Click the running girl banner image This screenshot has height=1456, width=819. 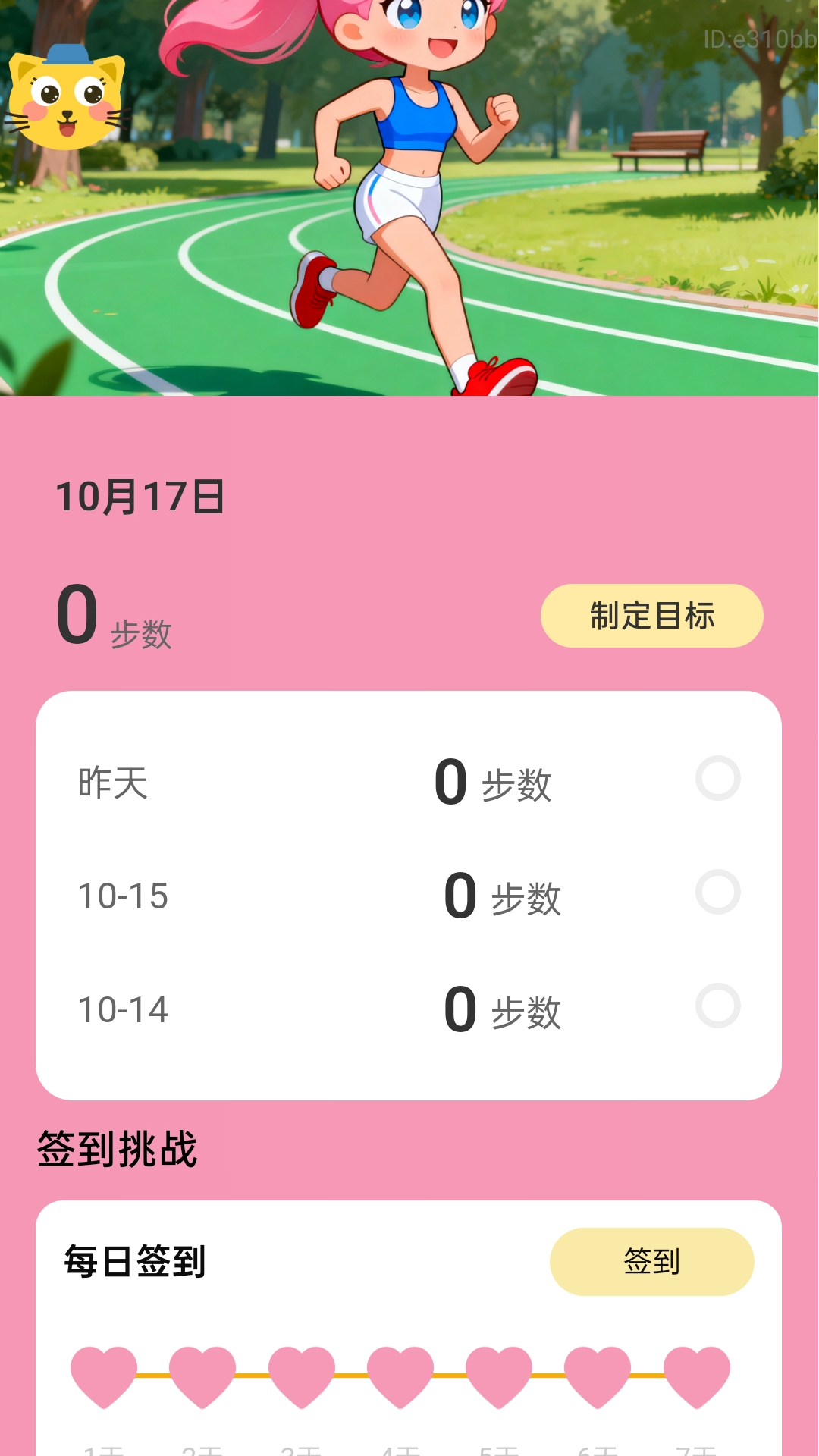[x=409, y=201]
